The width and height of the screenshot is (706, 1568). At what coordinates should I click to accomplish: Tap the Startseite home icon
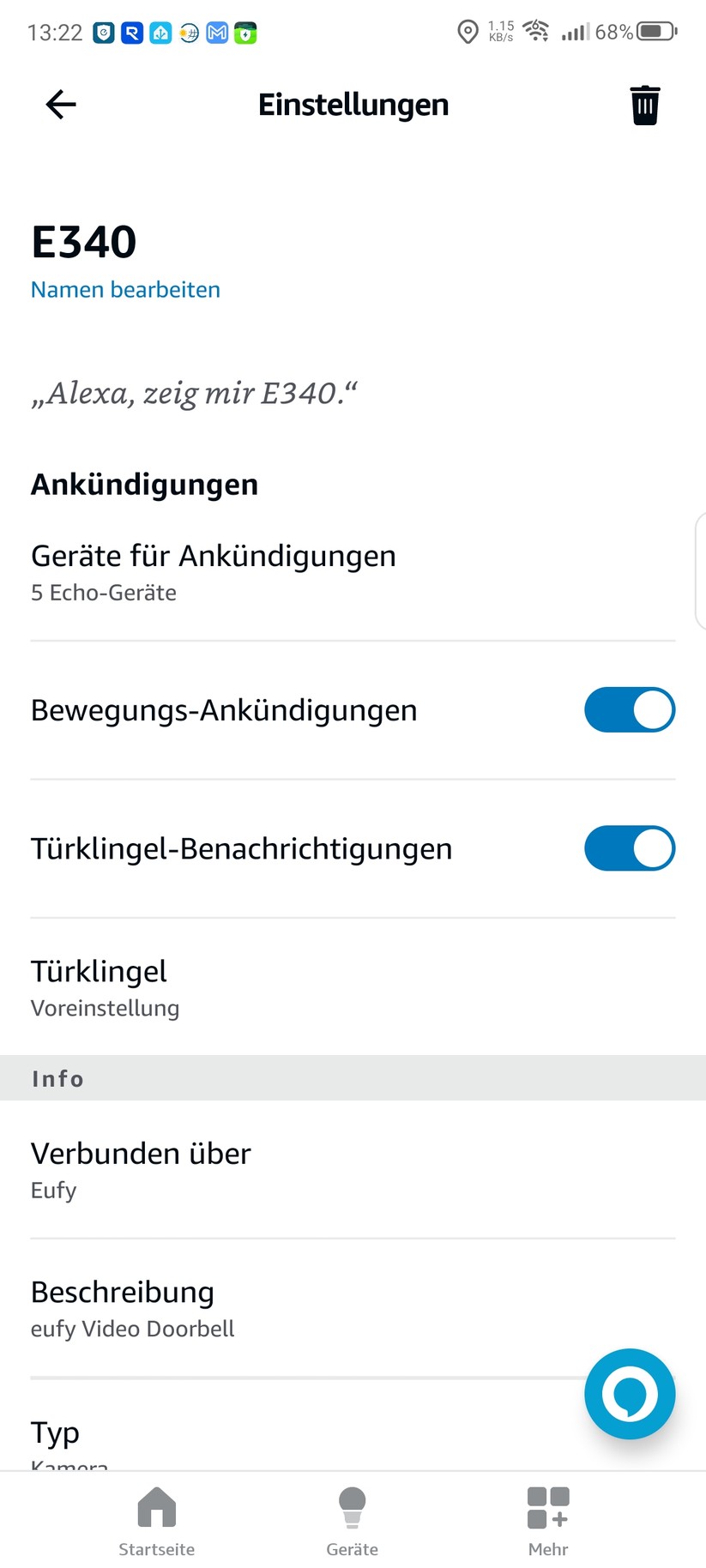coord(156,1505)
